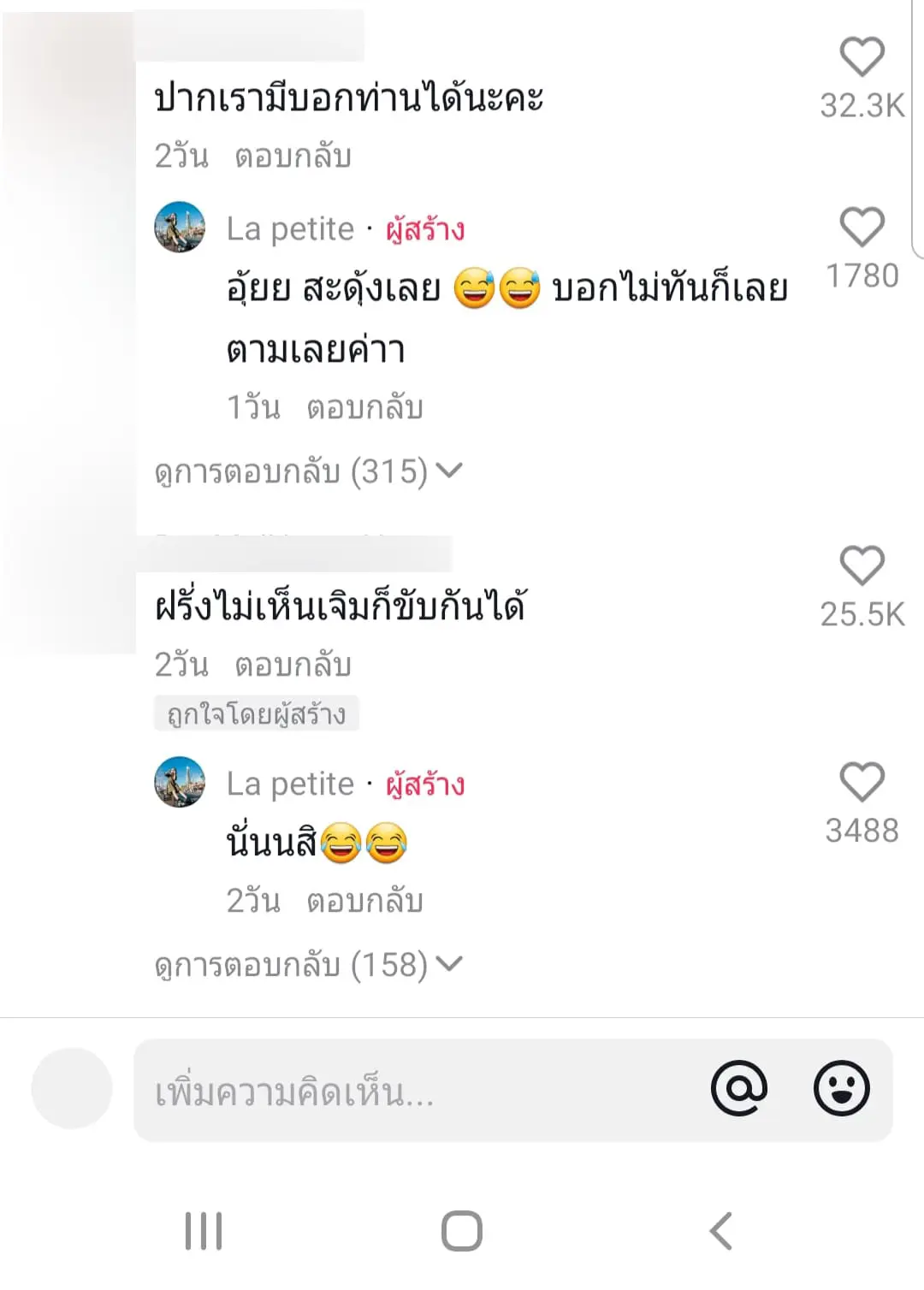Expand the 158 replies thread
The image size is (924, 1290).
point(308,965)
